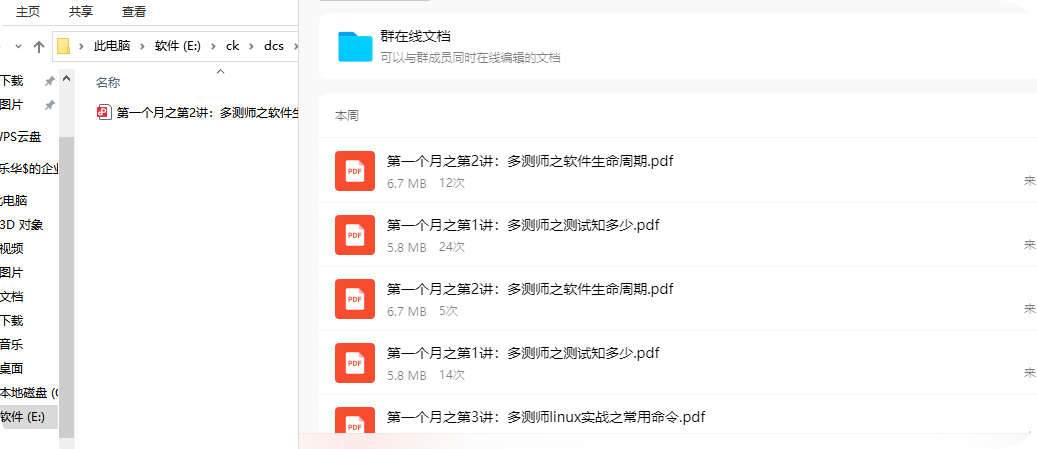Jump to the ck folder in the breadcrumb
Screen dimensions: 1037x449
[x=232, y=46]
